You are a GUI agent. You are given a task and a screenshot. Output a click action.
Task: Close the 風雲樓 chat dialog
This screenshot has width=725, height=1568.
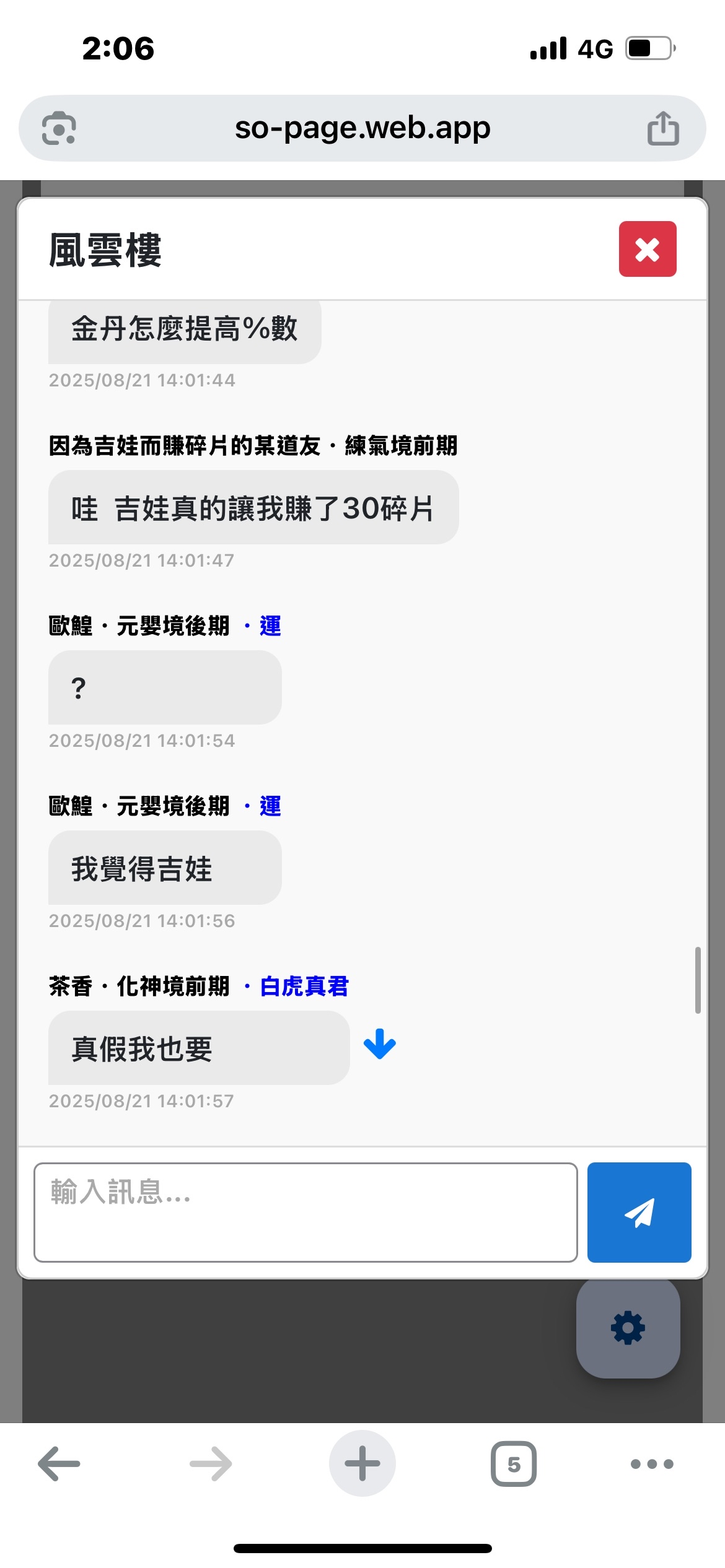click(x=647, y=249)
